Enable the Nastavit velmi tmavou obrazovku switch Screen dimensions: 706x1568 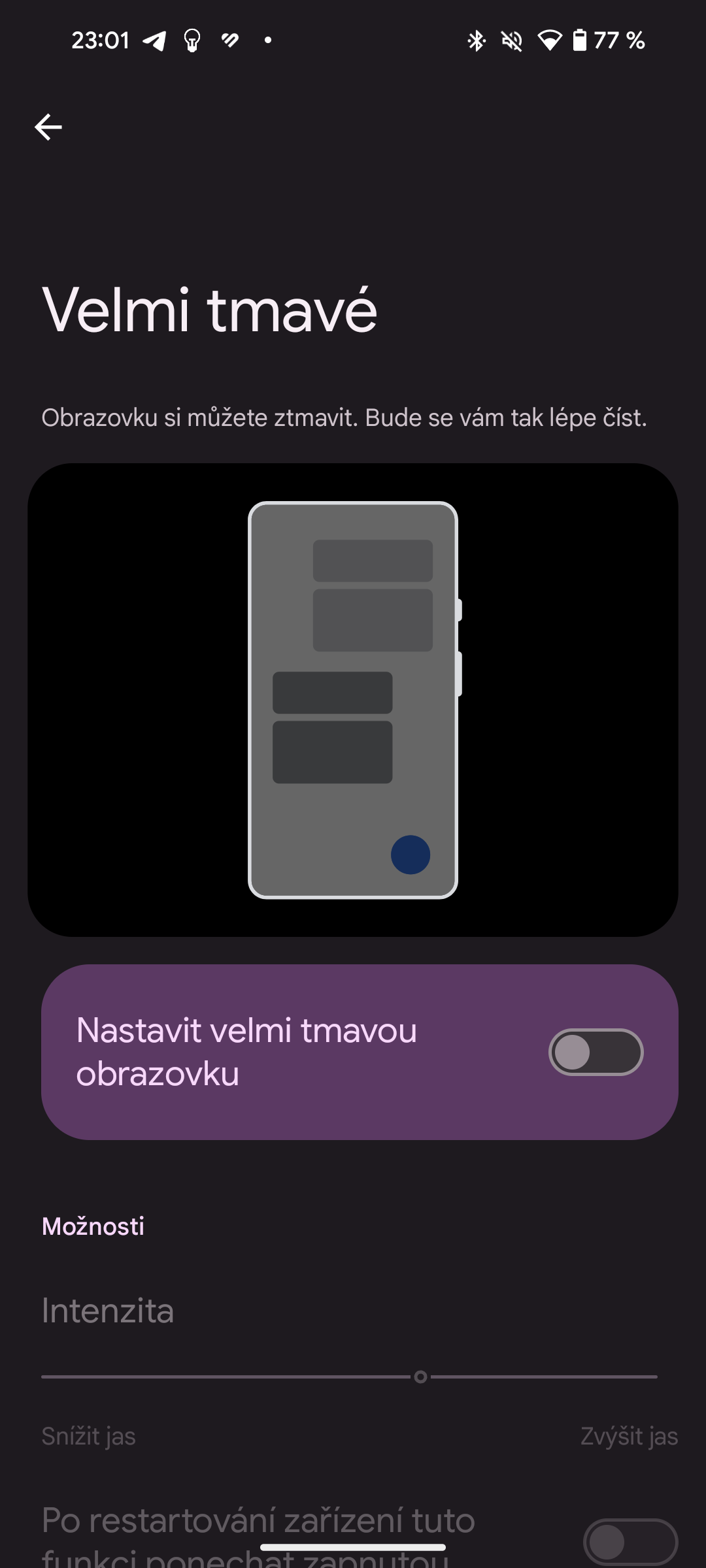coord(596,1052)
